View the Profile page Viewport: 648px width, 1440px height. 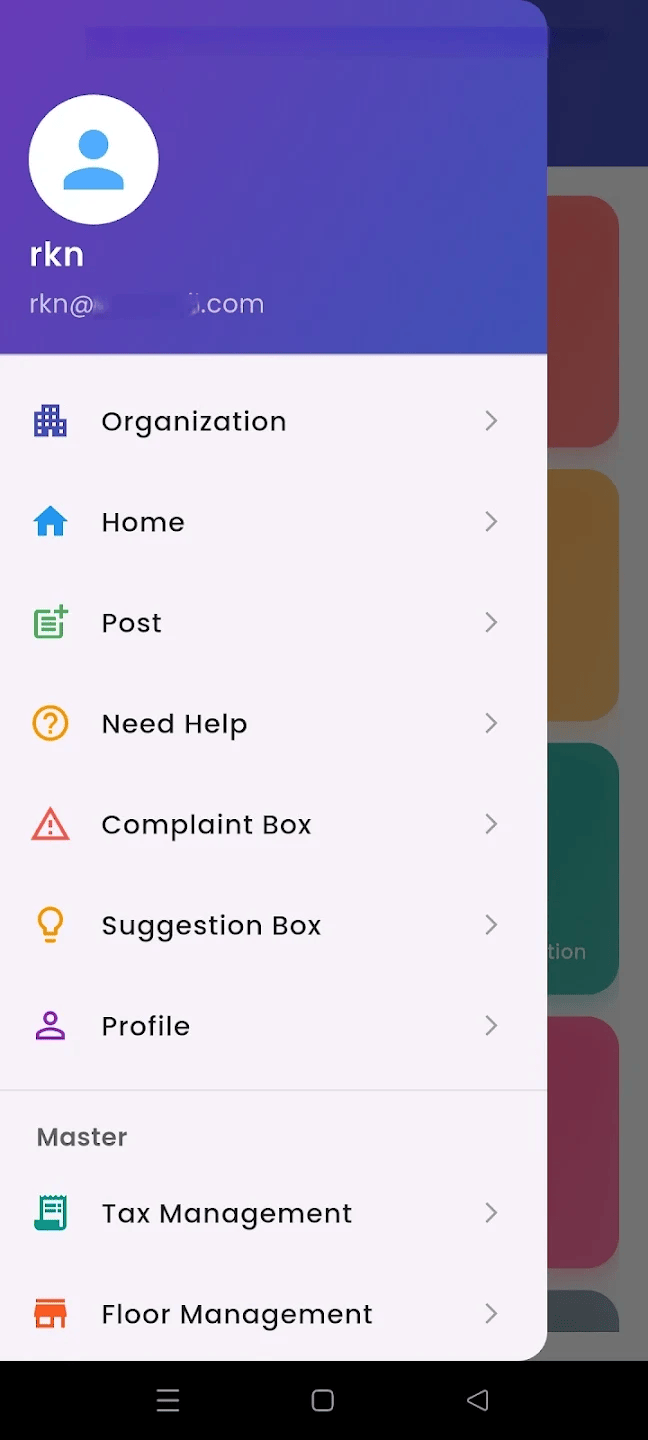click(146, 1026)
